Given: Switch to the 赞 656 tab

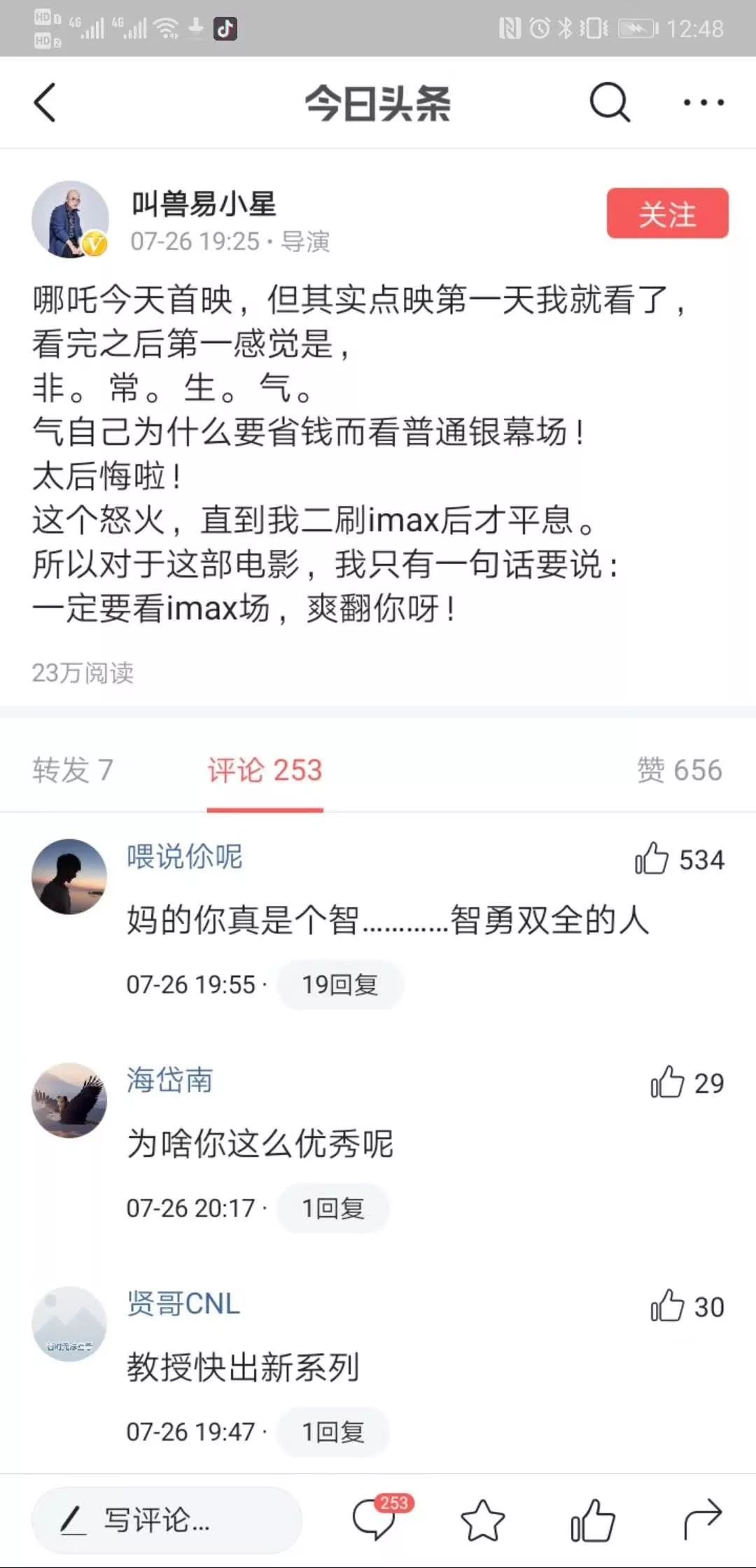Looking at the screenshot, I should pyautogui.click(x=679, y=770).
